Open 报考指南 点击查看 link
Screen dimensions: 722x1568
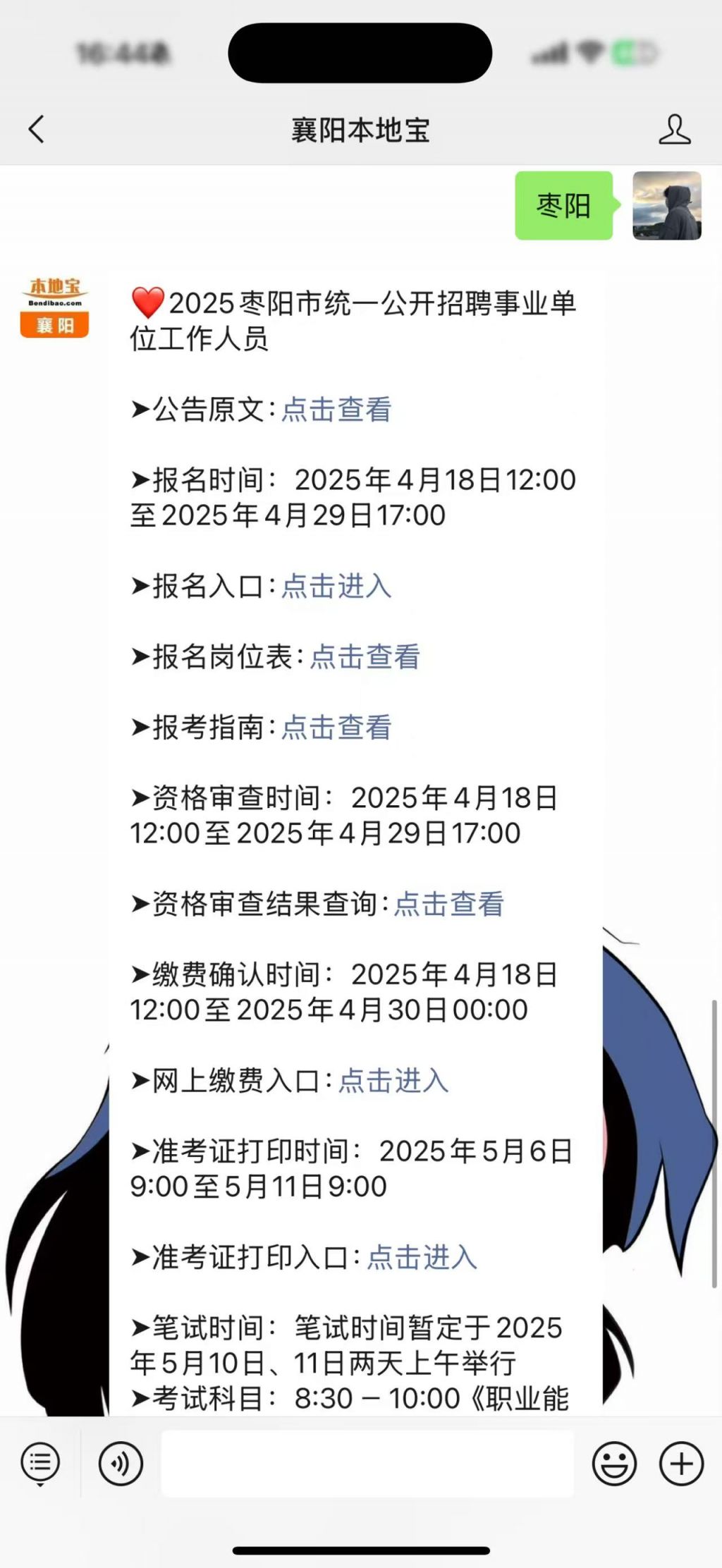click(336, 728)
